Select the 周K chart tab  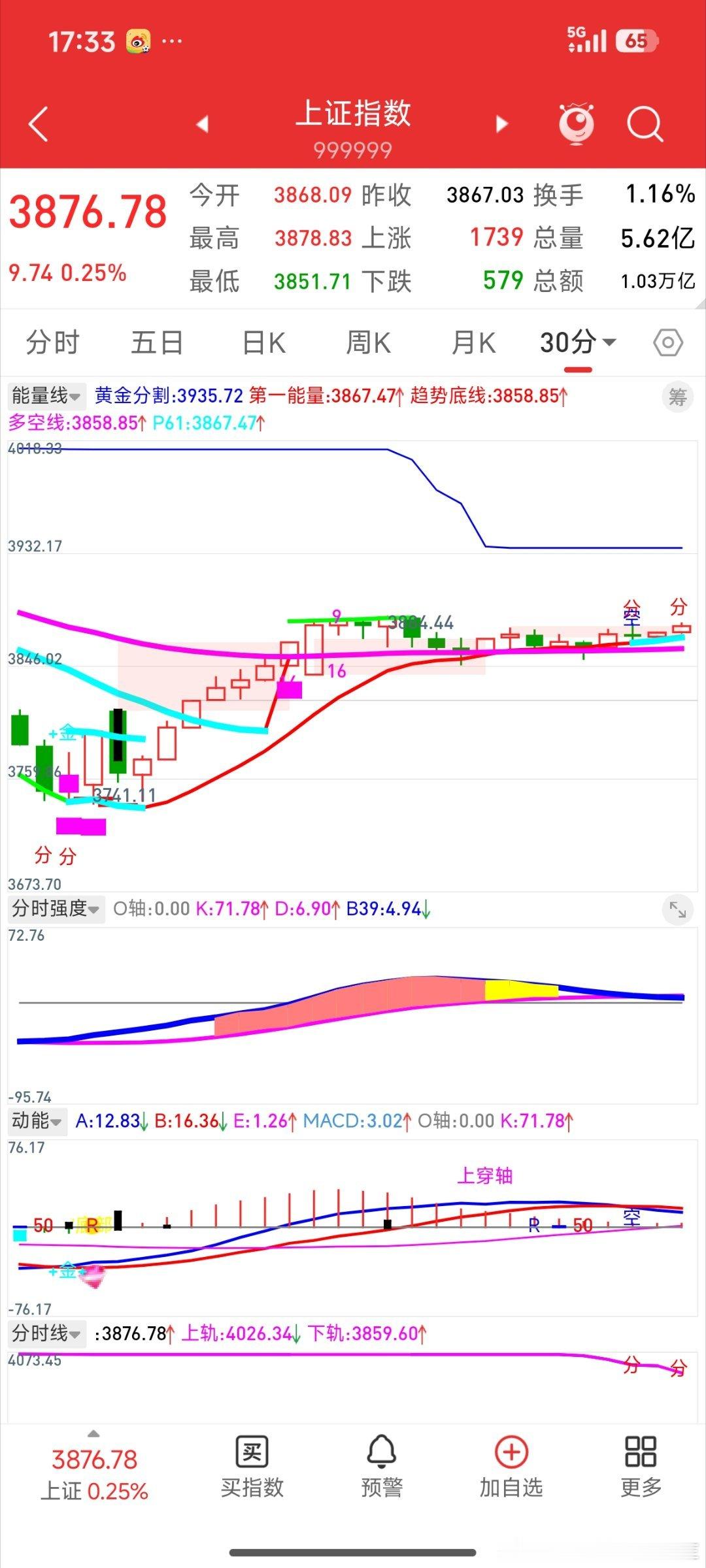368,342
